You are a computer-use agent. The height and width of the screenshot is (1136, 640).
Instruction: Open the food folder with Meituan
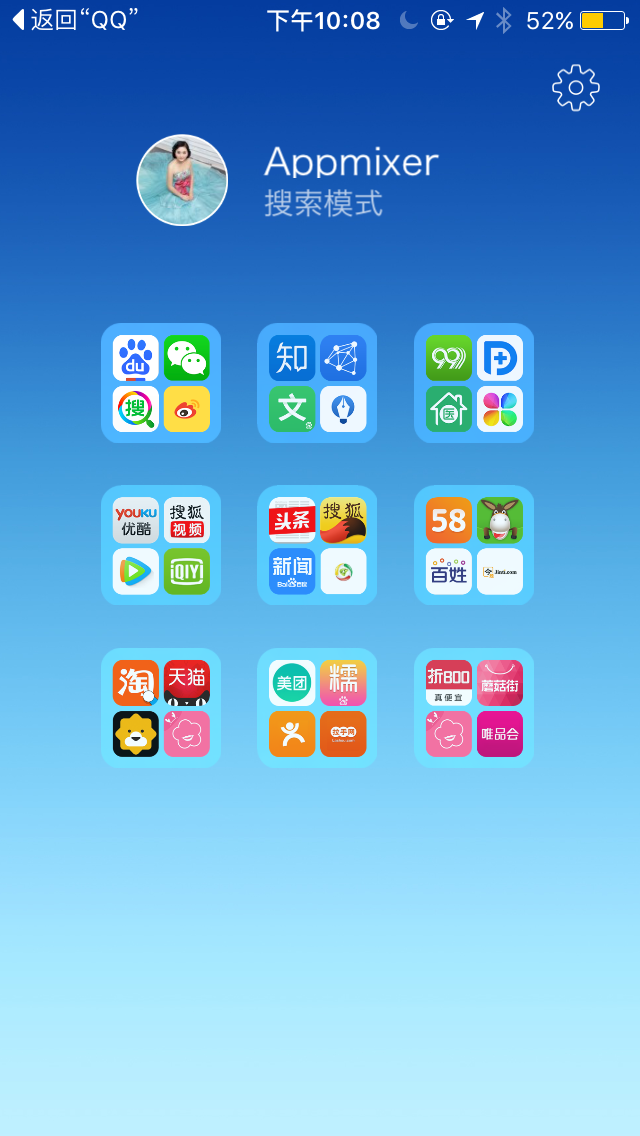point(317,708)
